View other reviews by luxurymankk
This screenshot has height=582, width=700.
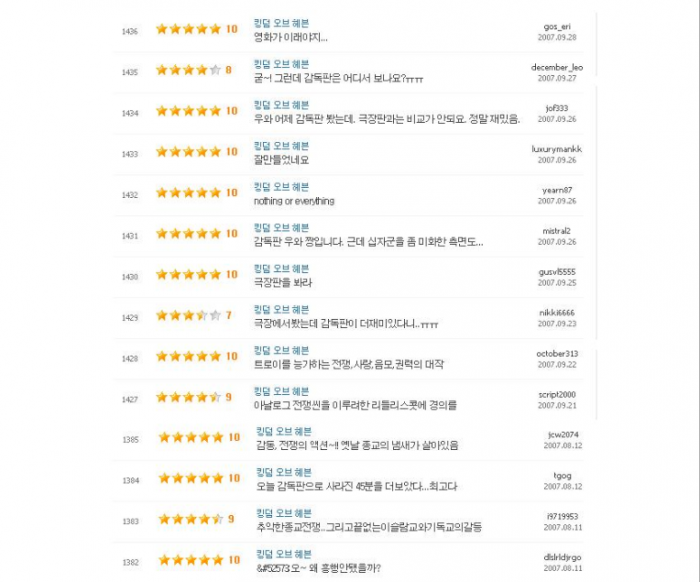557,148
